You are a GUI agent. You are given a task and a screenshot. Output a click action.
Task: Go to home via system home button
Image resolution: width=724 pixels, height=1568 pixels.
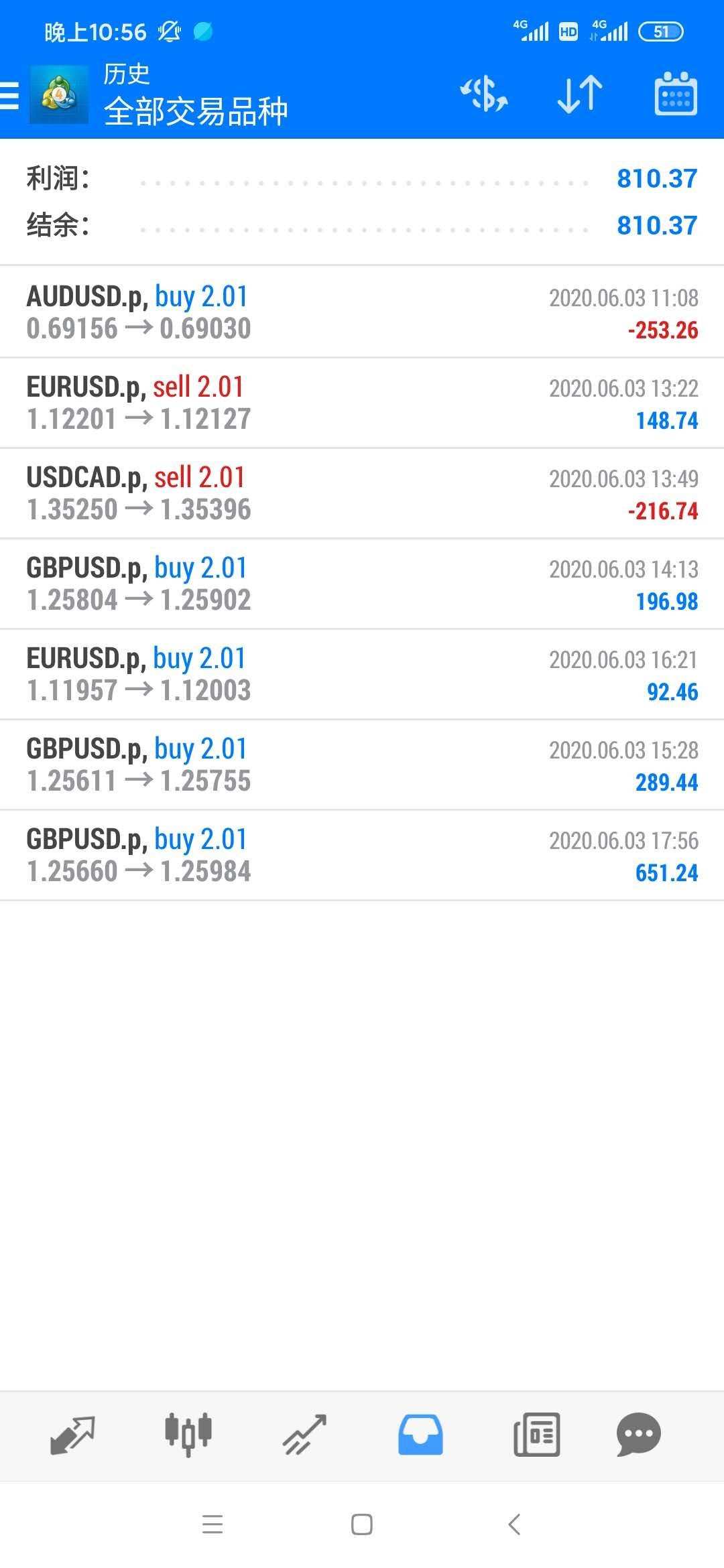362,1524
